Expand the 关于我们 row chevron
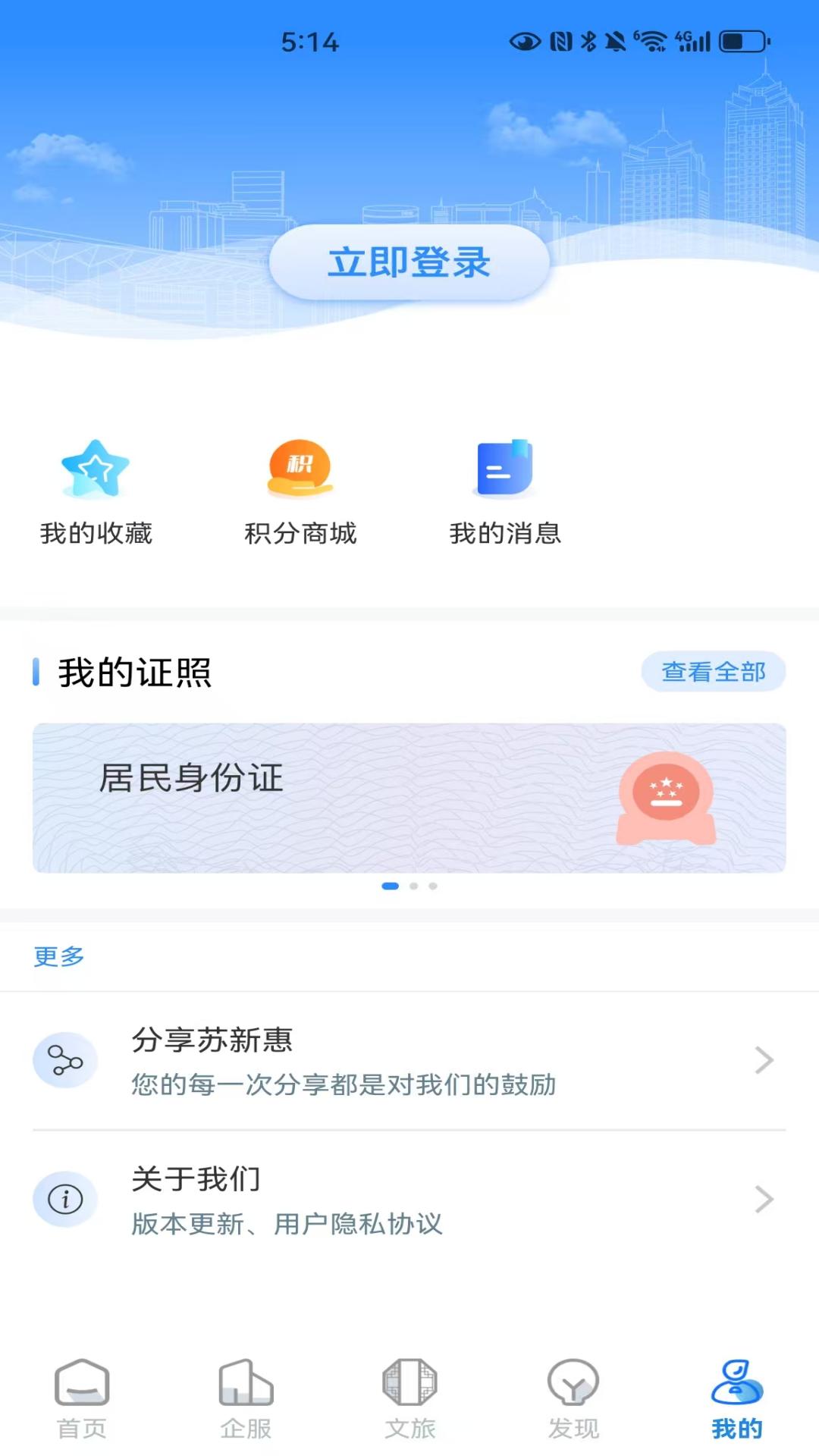 point(762,1197)
